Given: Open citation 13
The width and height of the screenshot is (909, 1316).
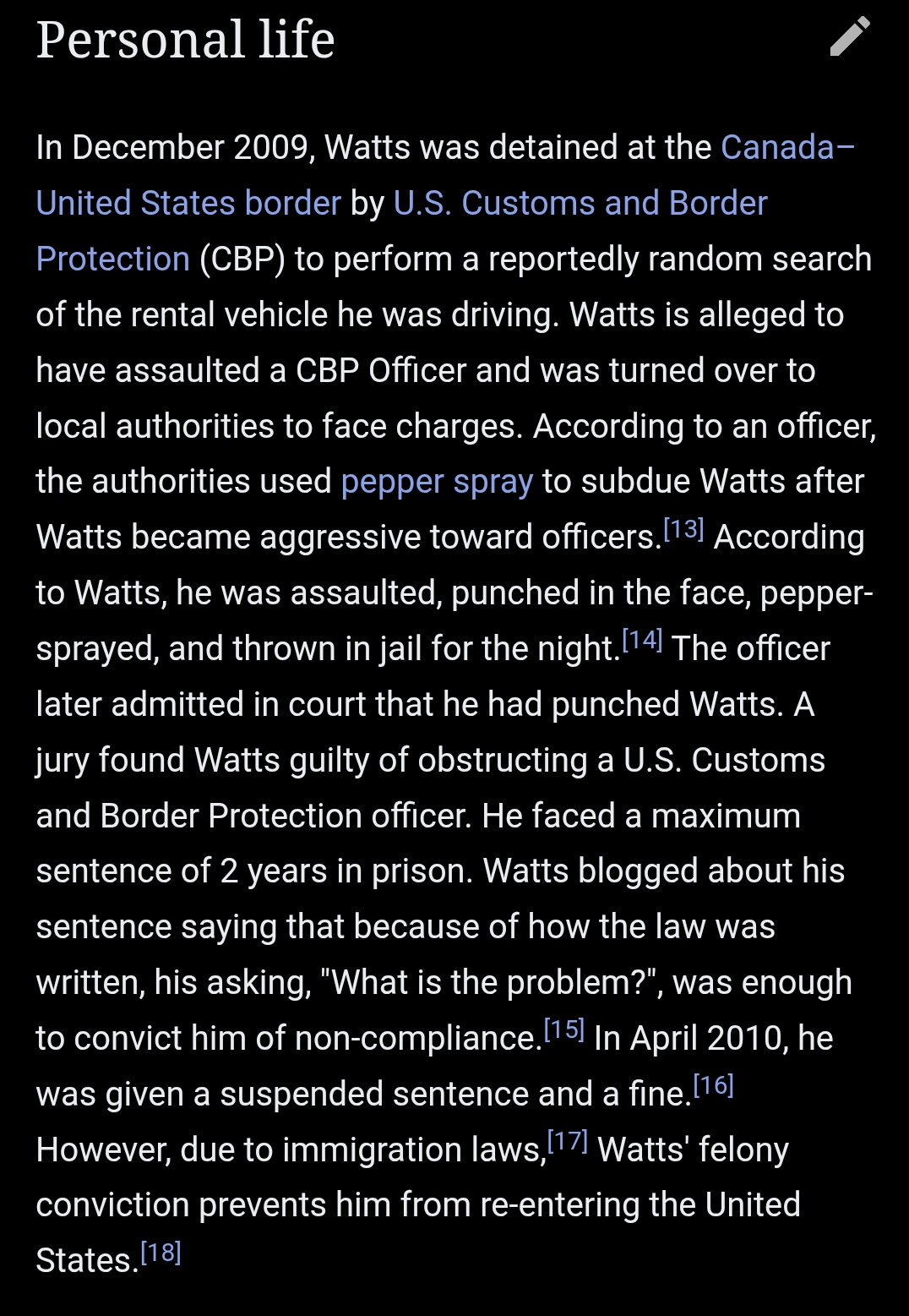Looking at the screenshot, I should pos(683,530).
